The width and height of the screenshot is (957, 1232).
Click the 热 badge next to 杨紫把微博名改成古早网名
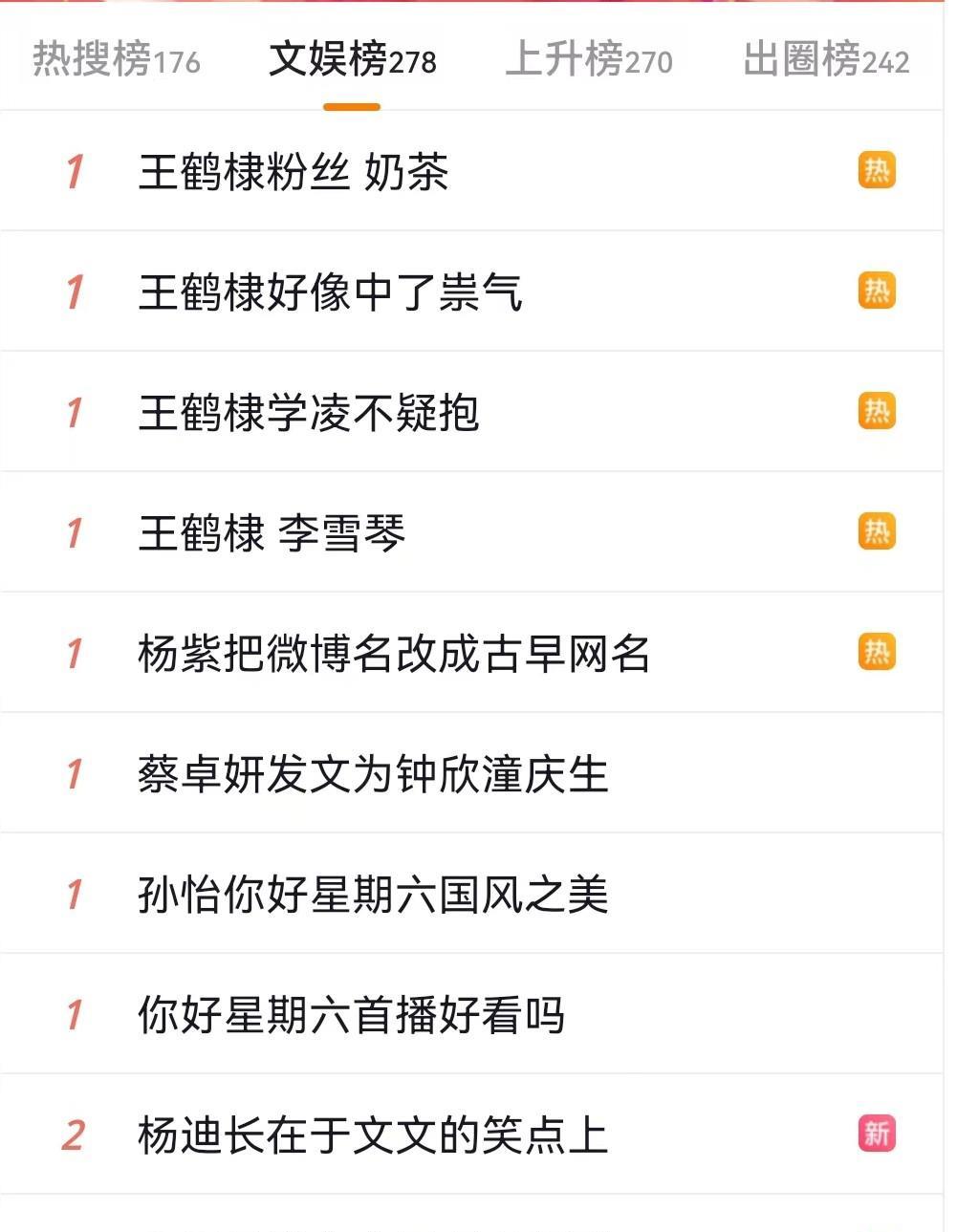pos(878,652)
